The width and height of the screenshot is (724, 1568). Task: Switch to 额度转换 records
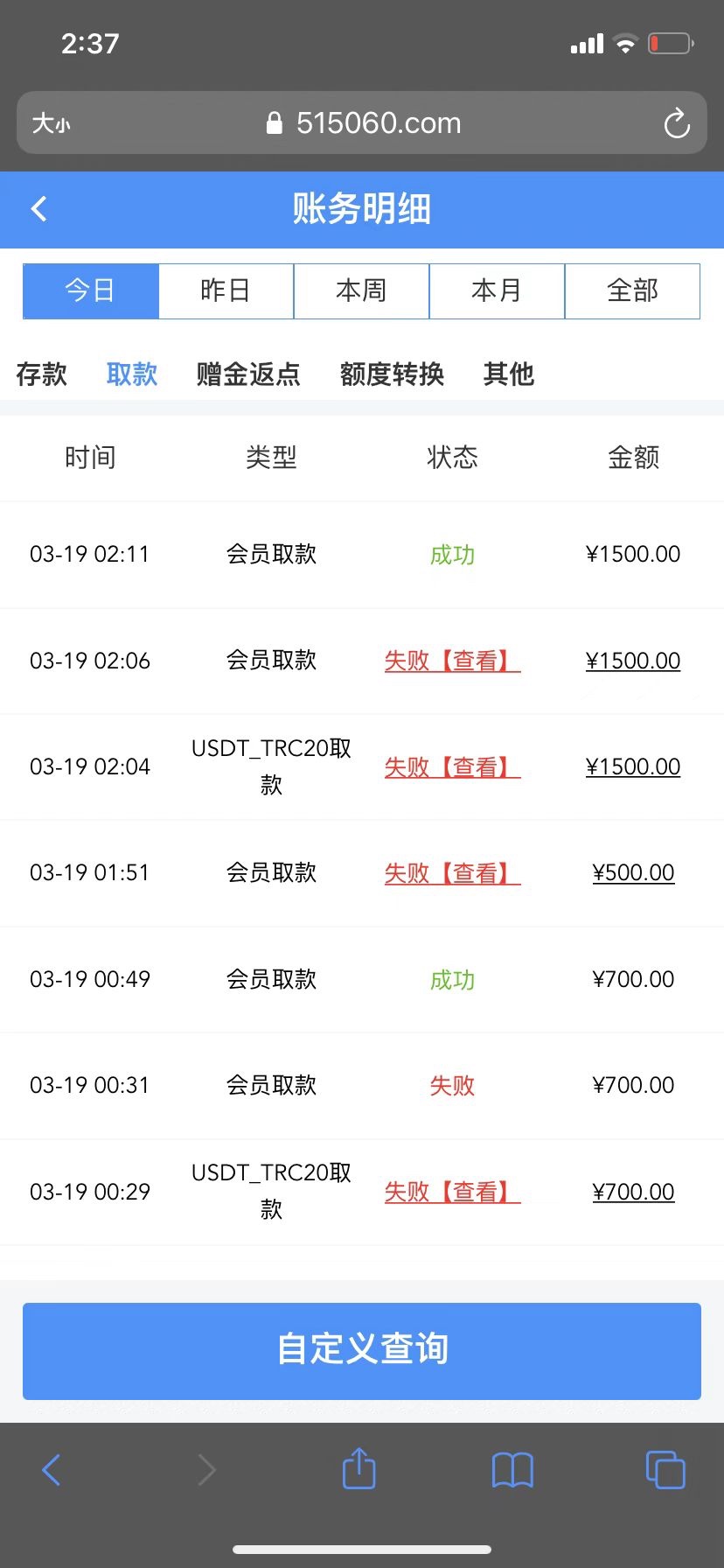[x=392, y=374]
